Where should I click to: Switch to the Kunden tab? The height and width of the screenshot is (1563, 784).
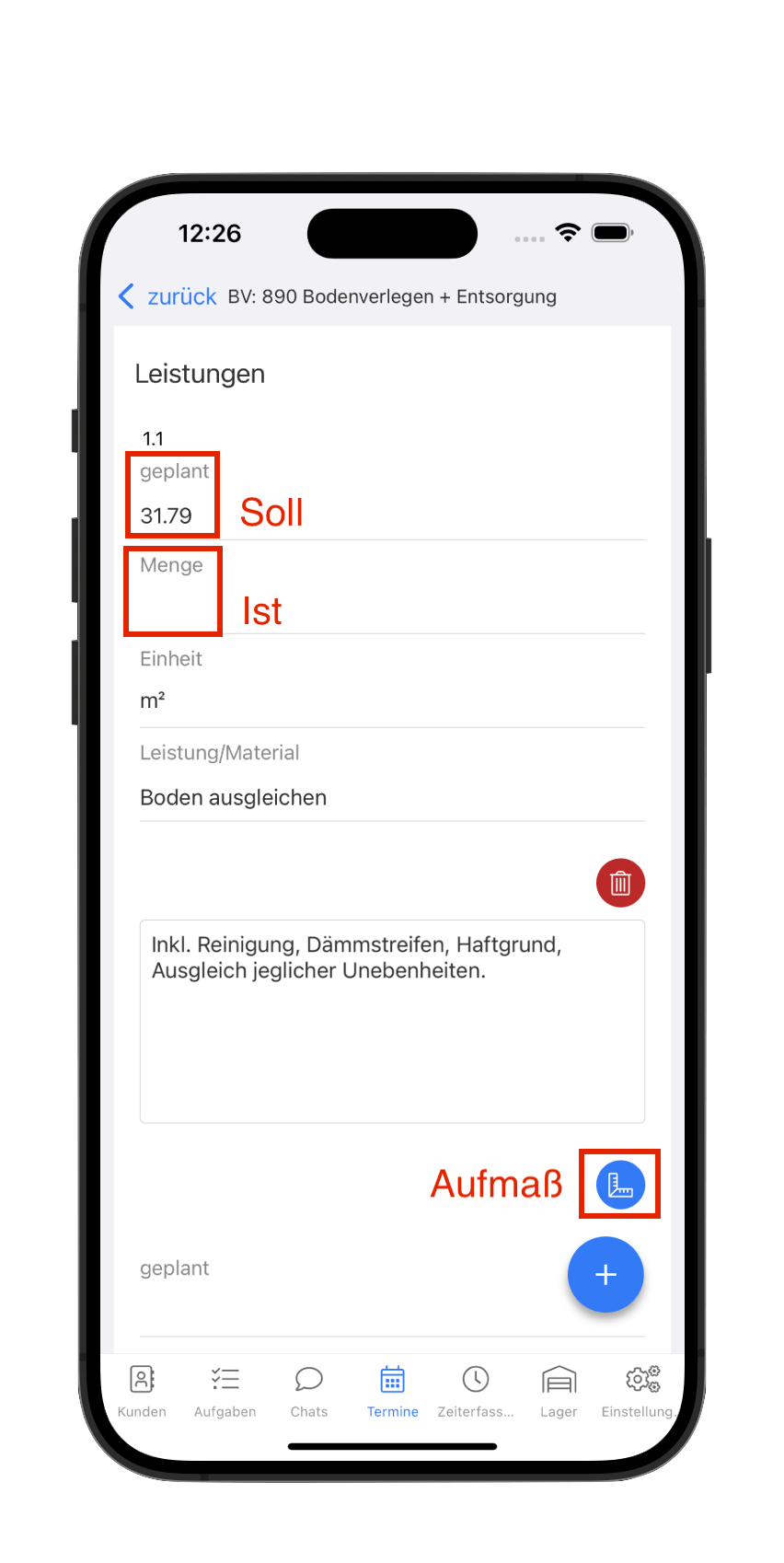pyautogui.click(x=142, y=1391)
